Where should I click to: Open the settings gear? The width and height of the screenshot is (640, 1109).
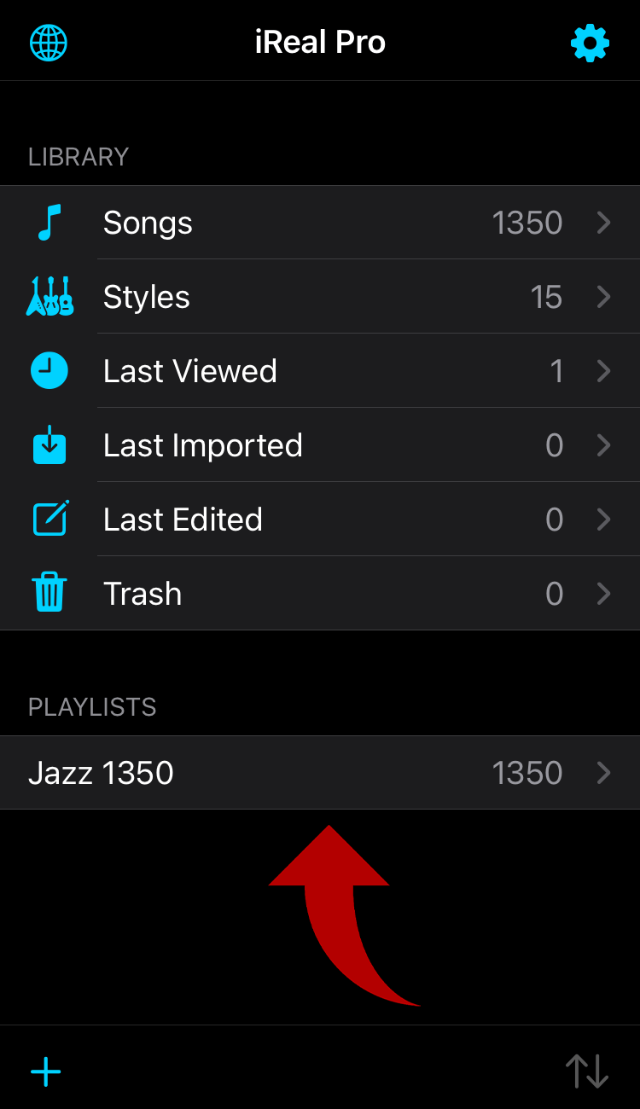point(590,43)
